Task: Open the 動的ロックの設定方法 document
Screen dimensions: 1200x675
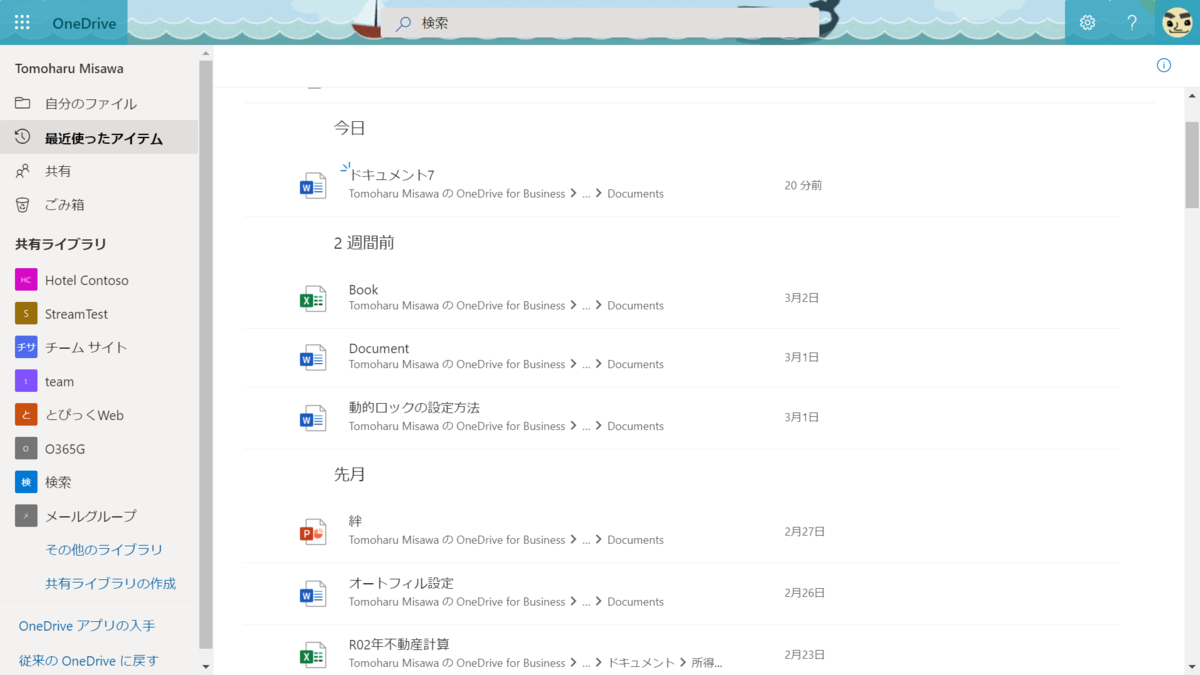Action: tap(414, 408)
